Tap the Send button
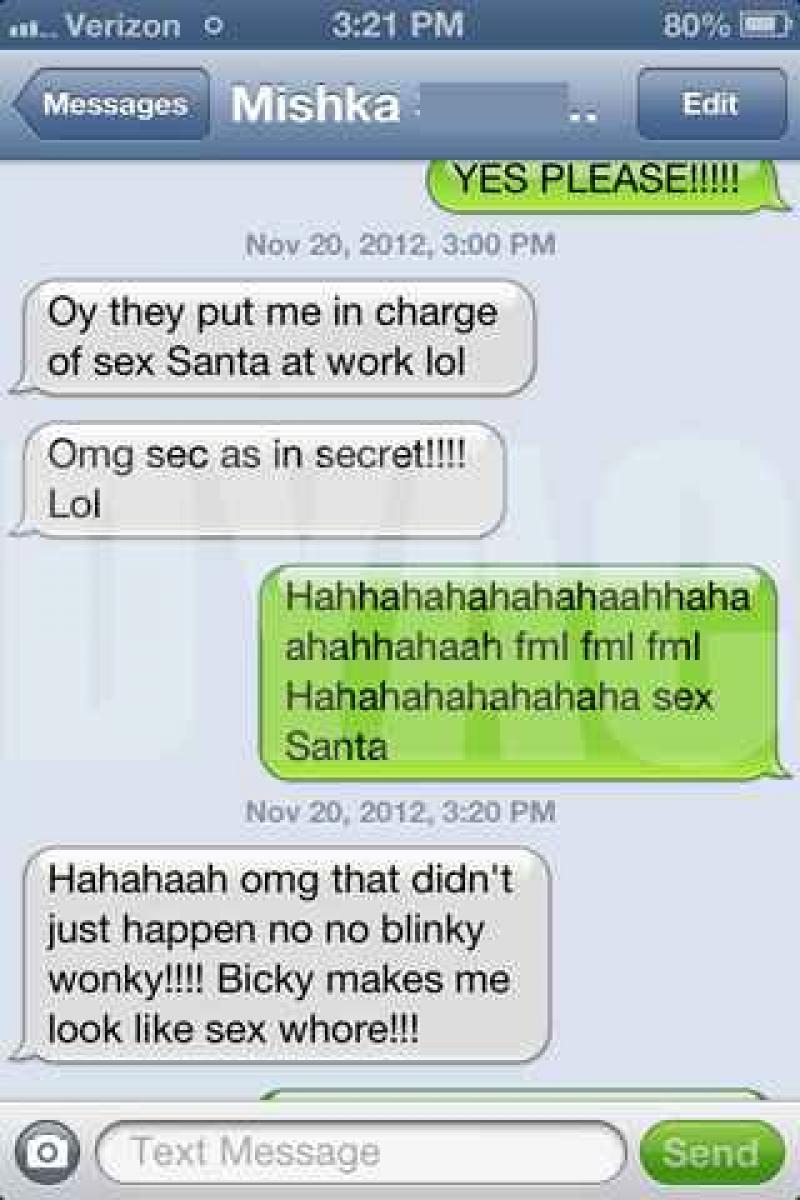The height and width of the screenshot is (1200, 800). pos(710,1153)
